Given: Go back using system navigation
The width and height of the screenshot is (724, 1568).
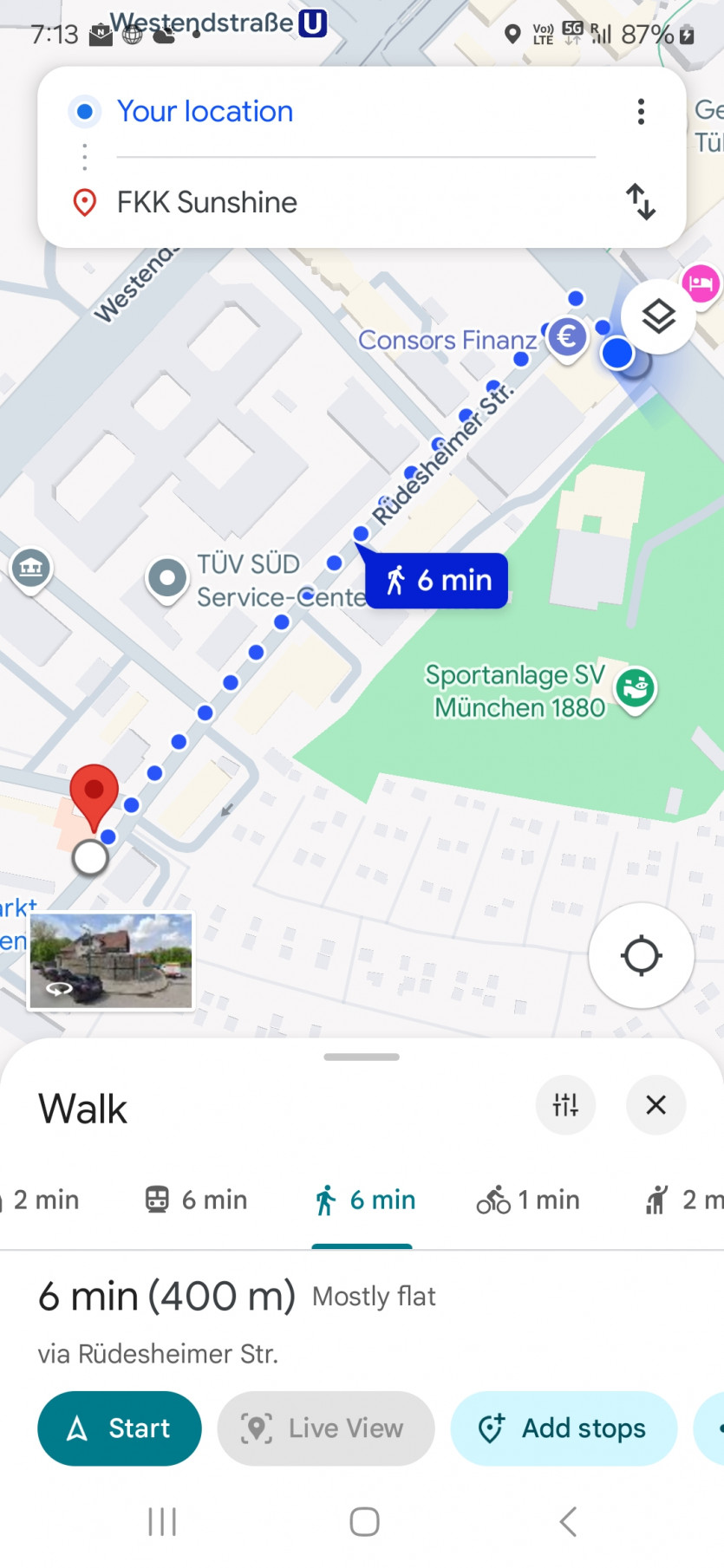Looking at the screenshot, I should 568,1521.
